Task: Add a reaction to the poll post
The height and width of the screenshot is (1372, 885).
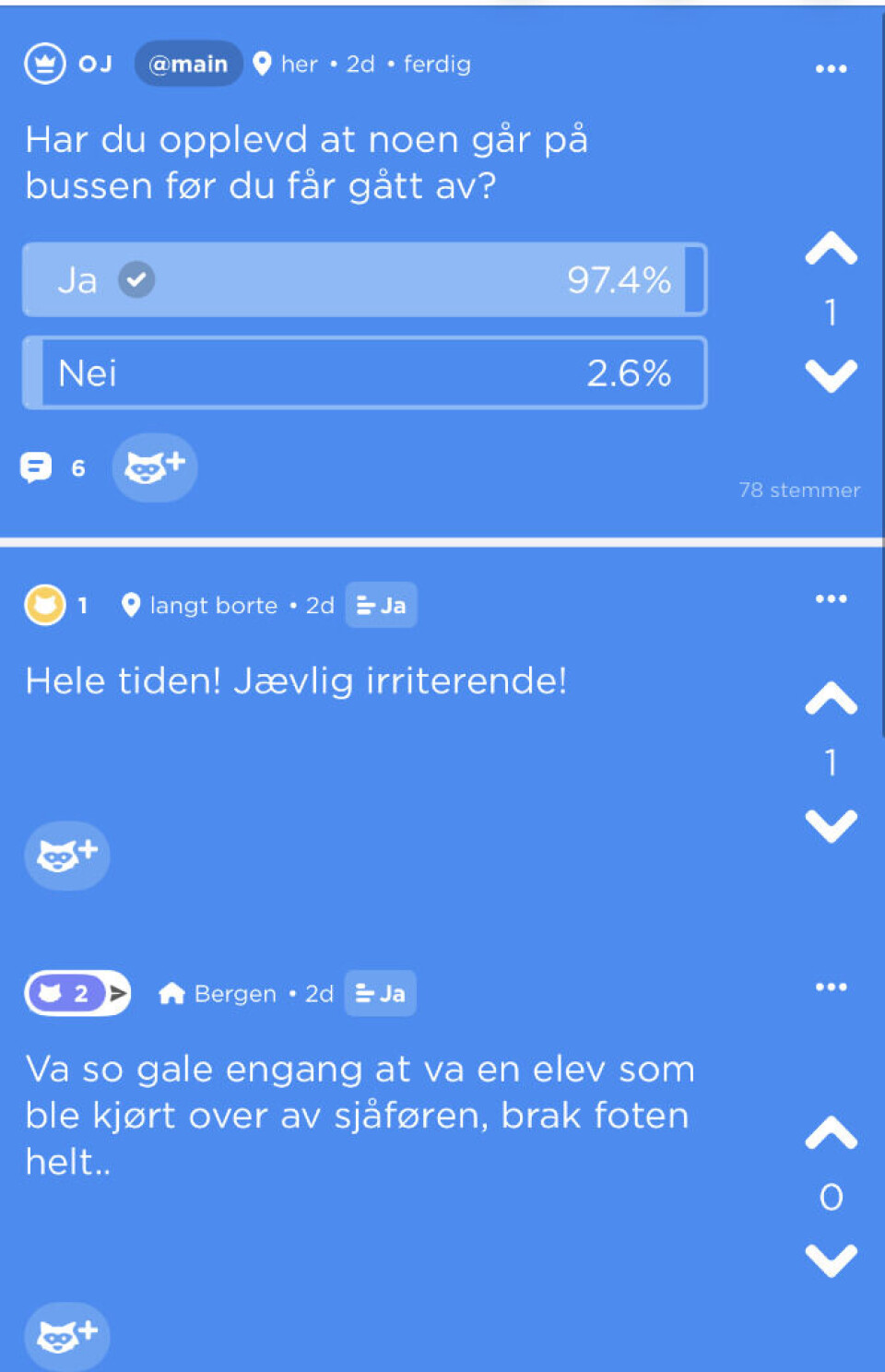Action: (x=154, y=467)
